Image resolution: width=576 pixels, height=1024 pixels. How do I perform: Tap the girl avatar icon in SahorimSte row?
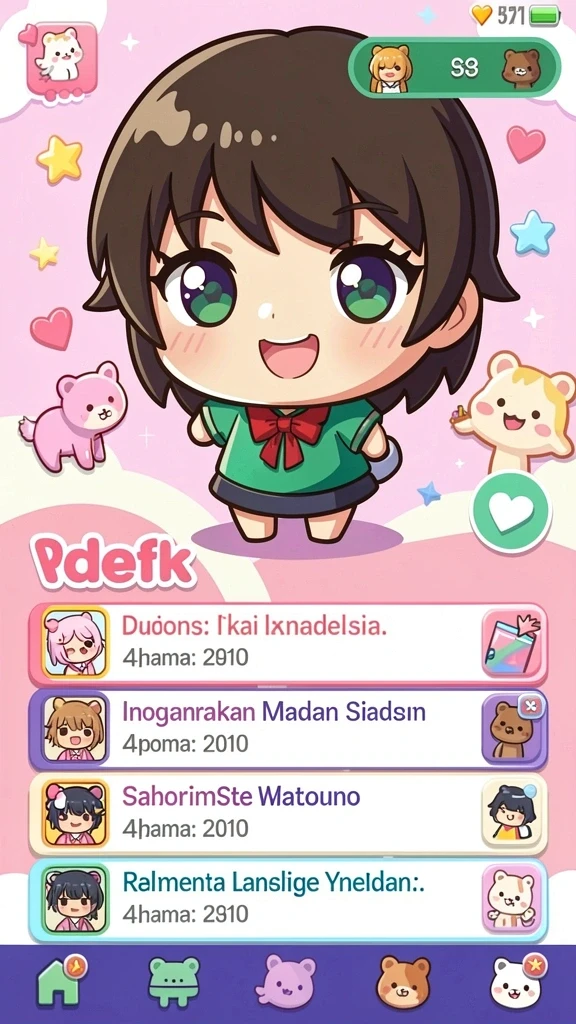(511, 814)
